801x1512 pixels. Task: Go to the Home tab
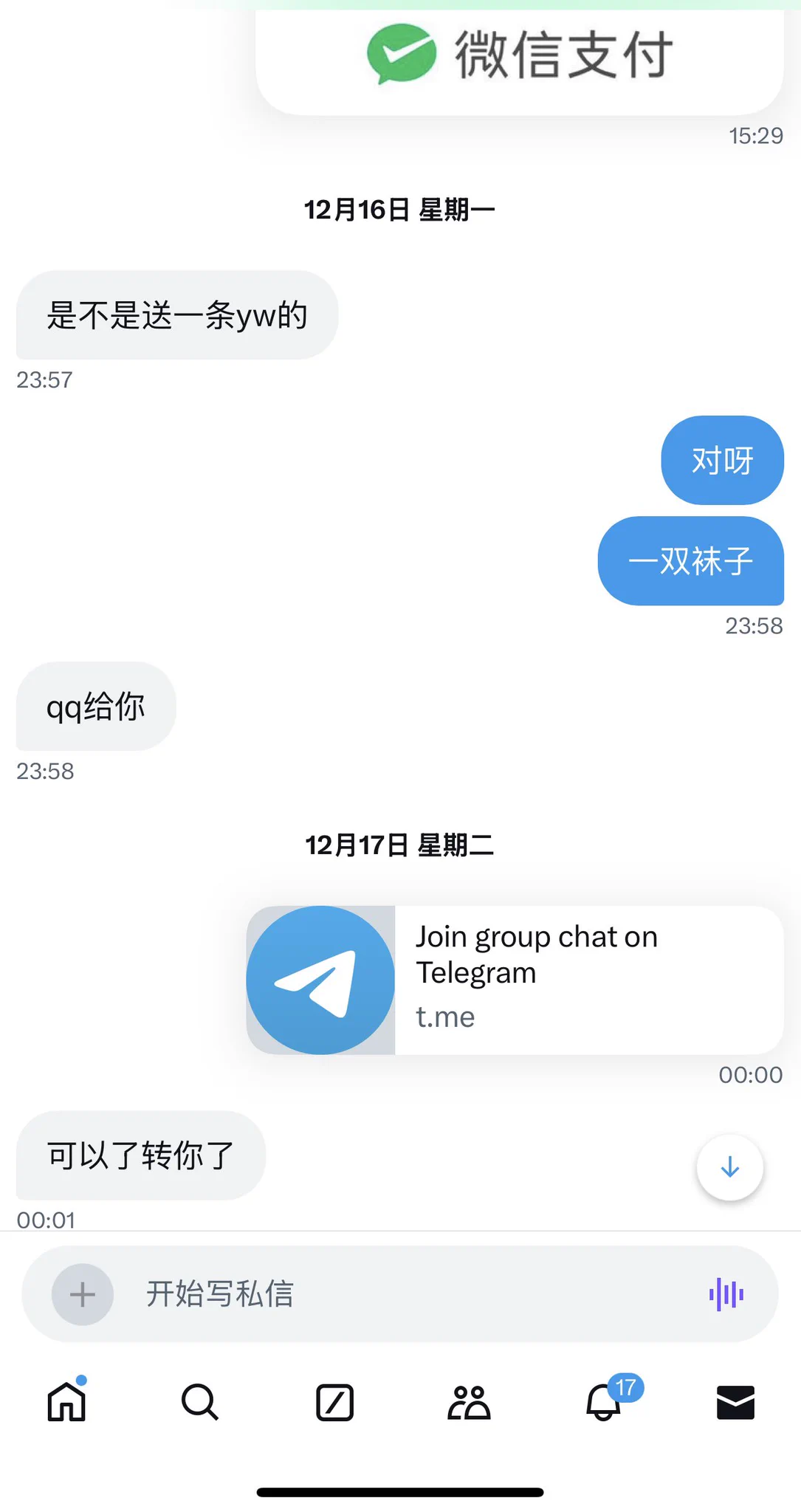tap(67, 1402)
